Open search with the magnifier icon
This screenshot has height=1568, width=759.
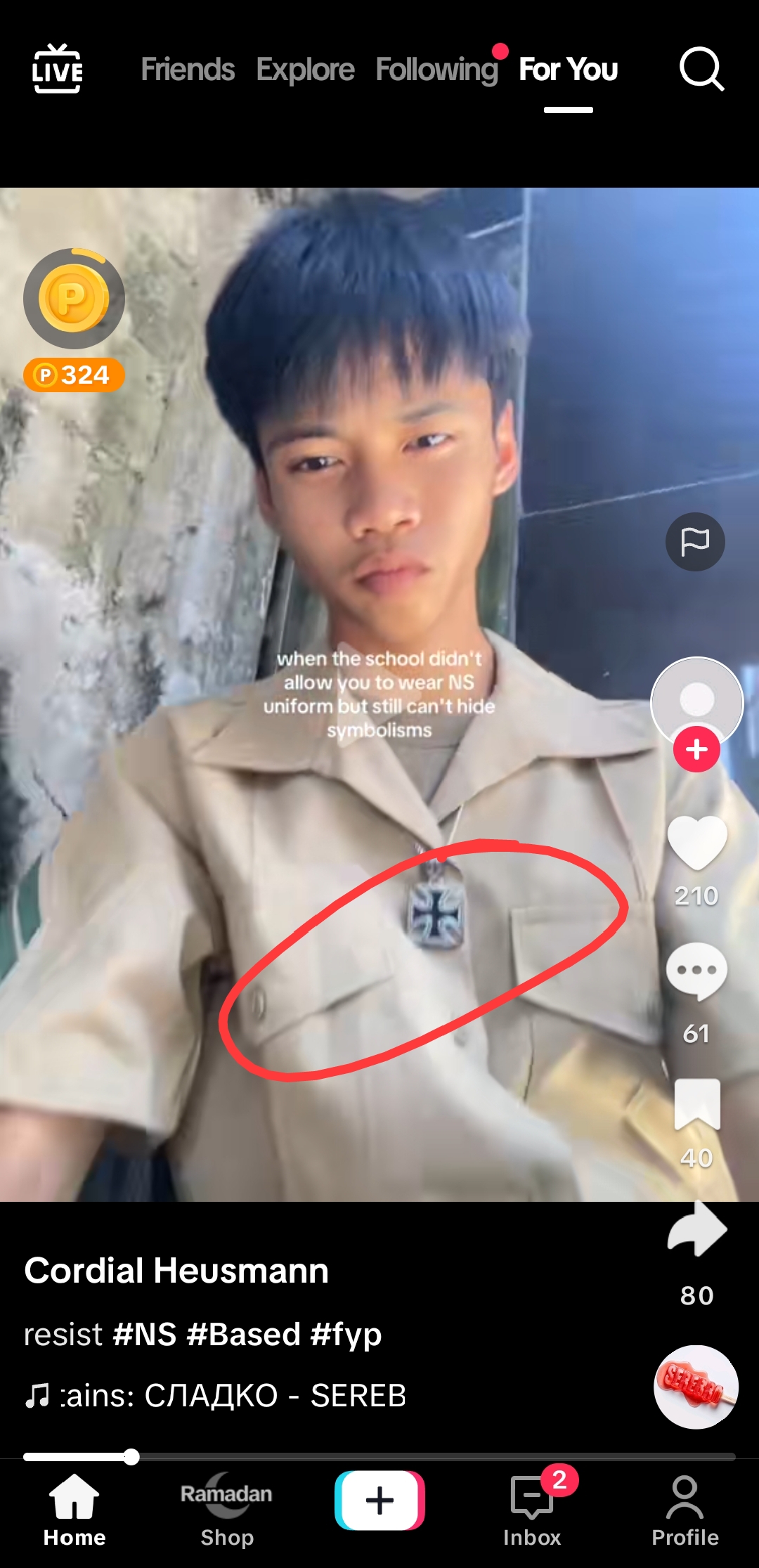[x=701, y=70]
